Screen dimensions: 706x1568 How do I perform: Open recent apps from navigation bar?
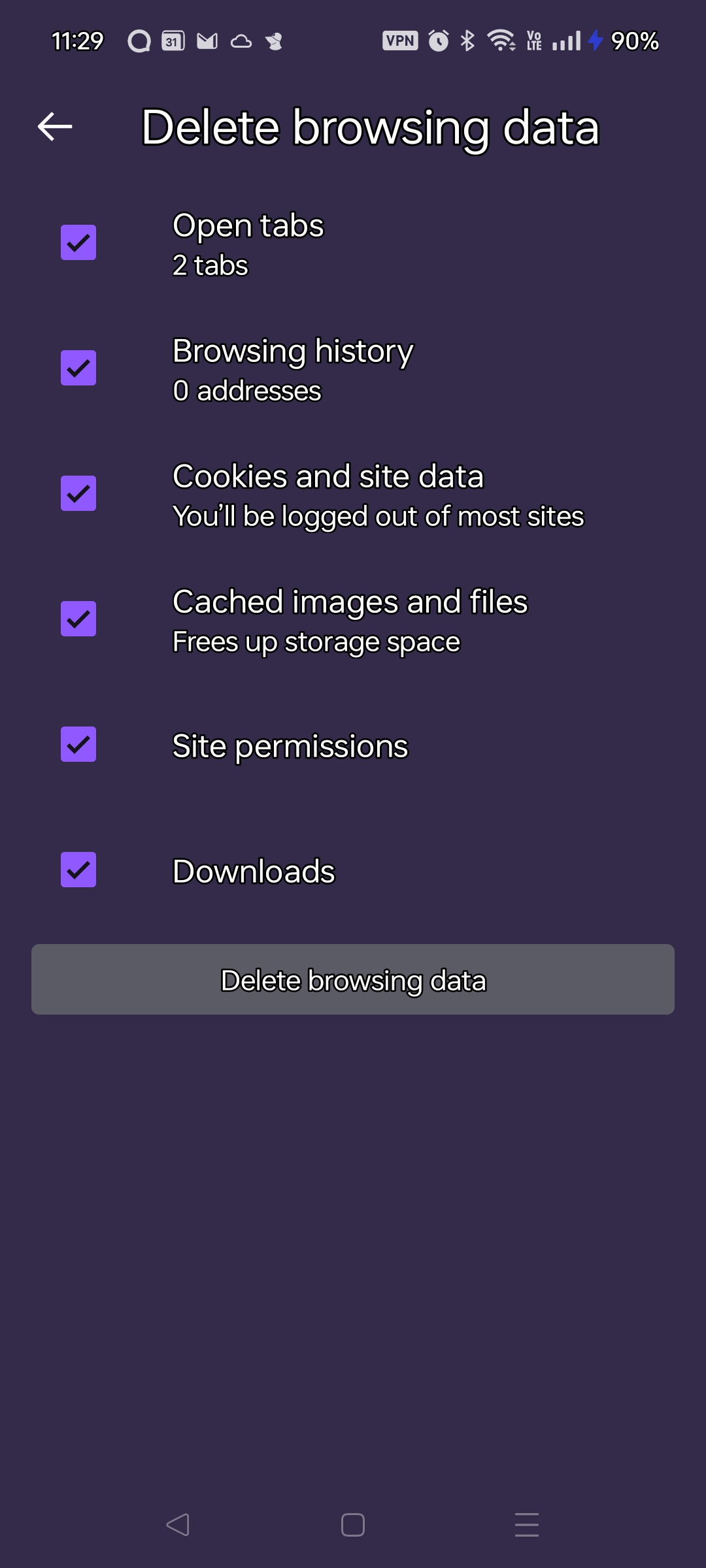click(x=527, y=1525)
